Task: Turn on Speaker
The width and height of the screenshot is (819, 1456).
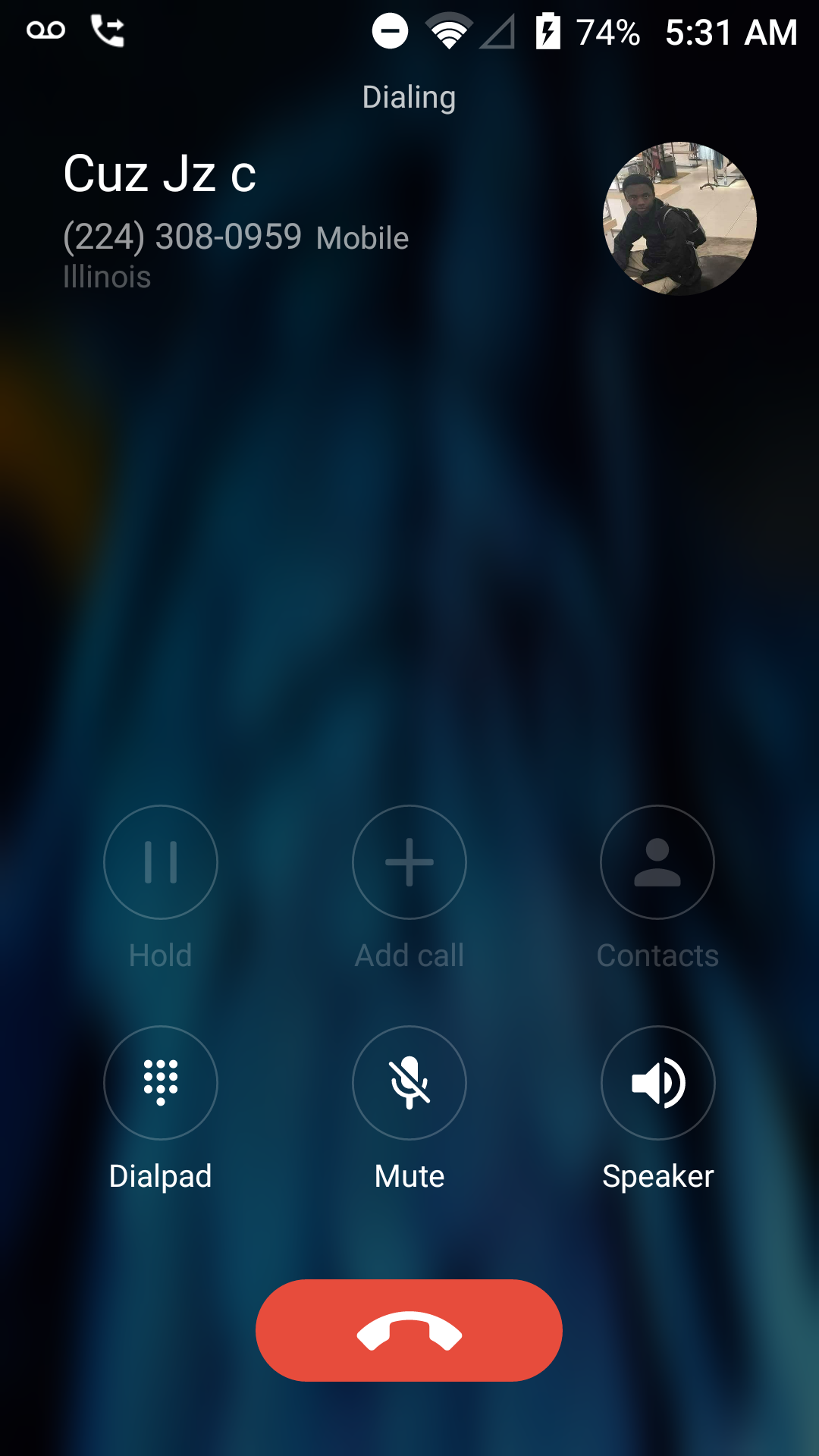Action: coord(657,1083)
